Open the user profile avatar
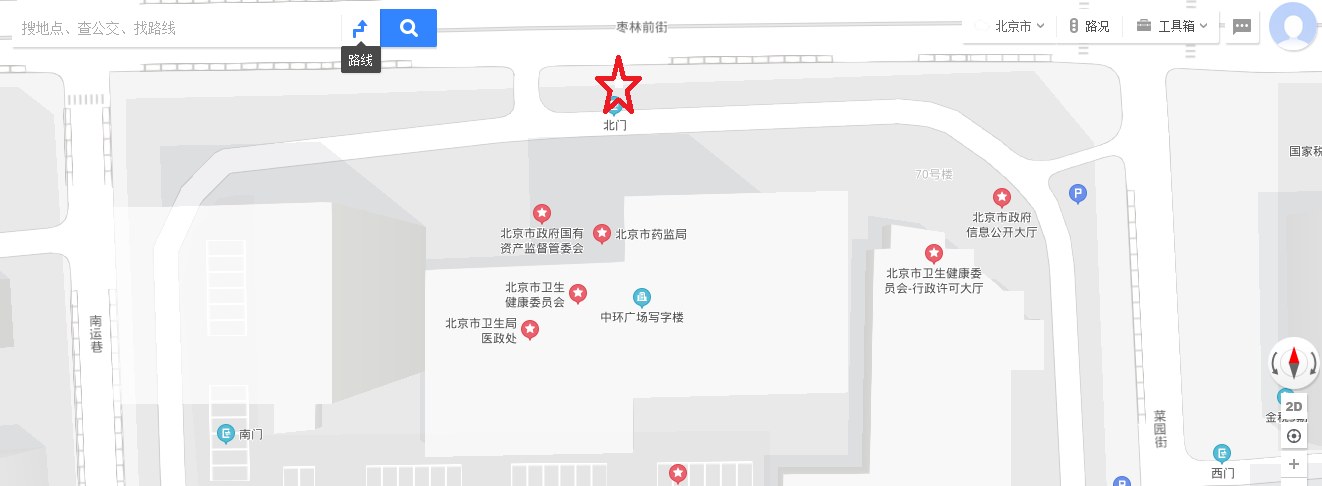The height and width of the screenshot is (486, 1322). [1293, 27]
